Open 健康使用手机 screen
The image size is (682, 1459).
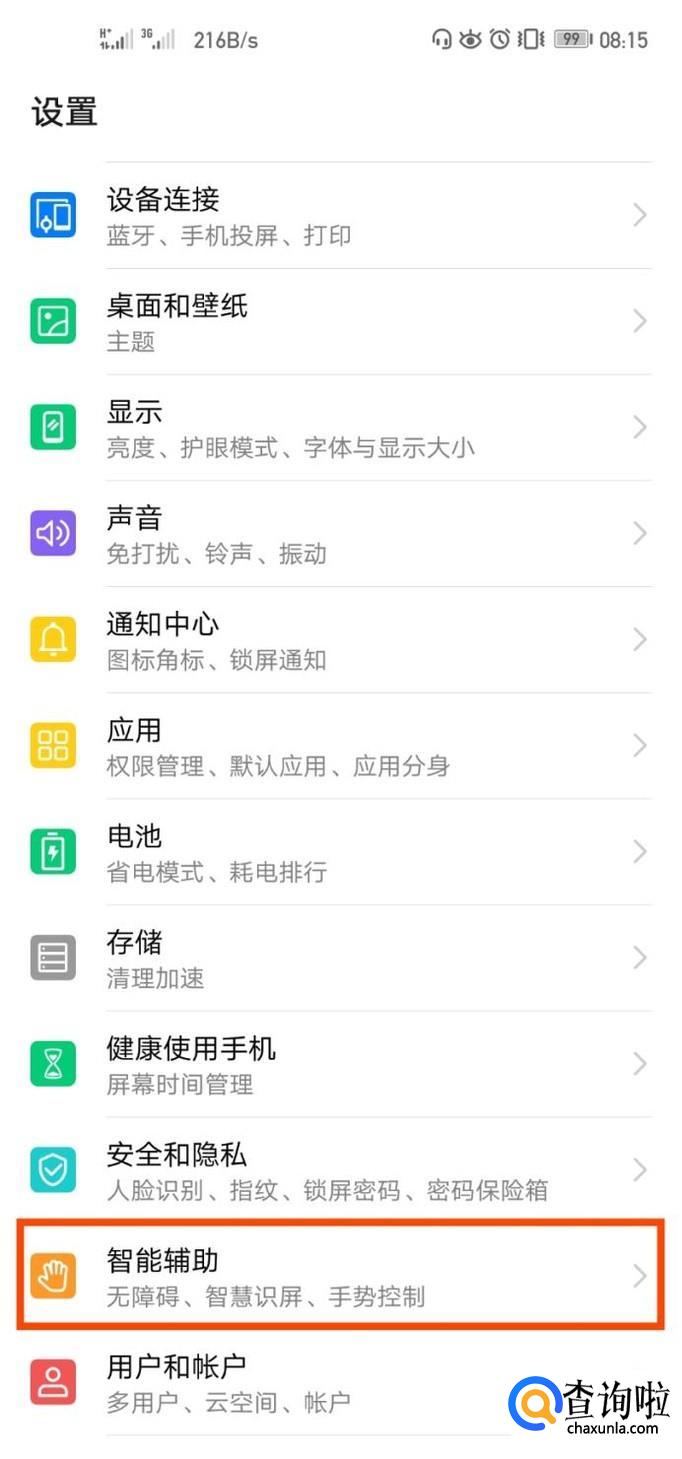(340, 1063)
